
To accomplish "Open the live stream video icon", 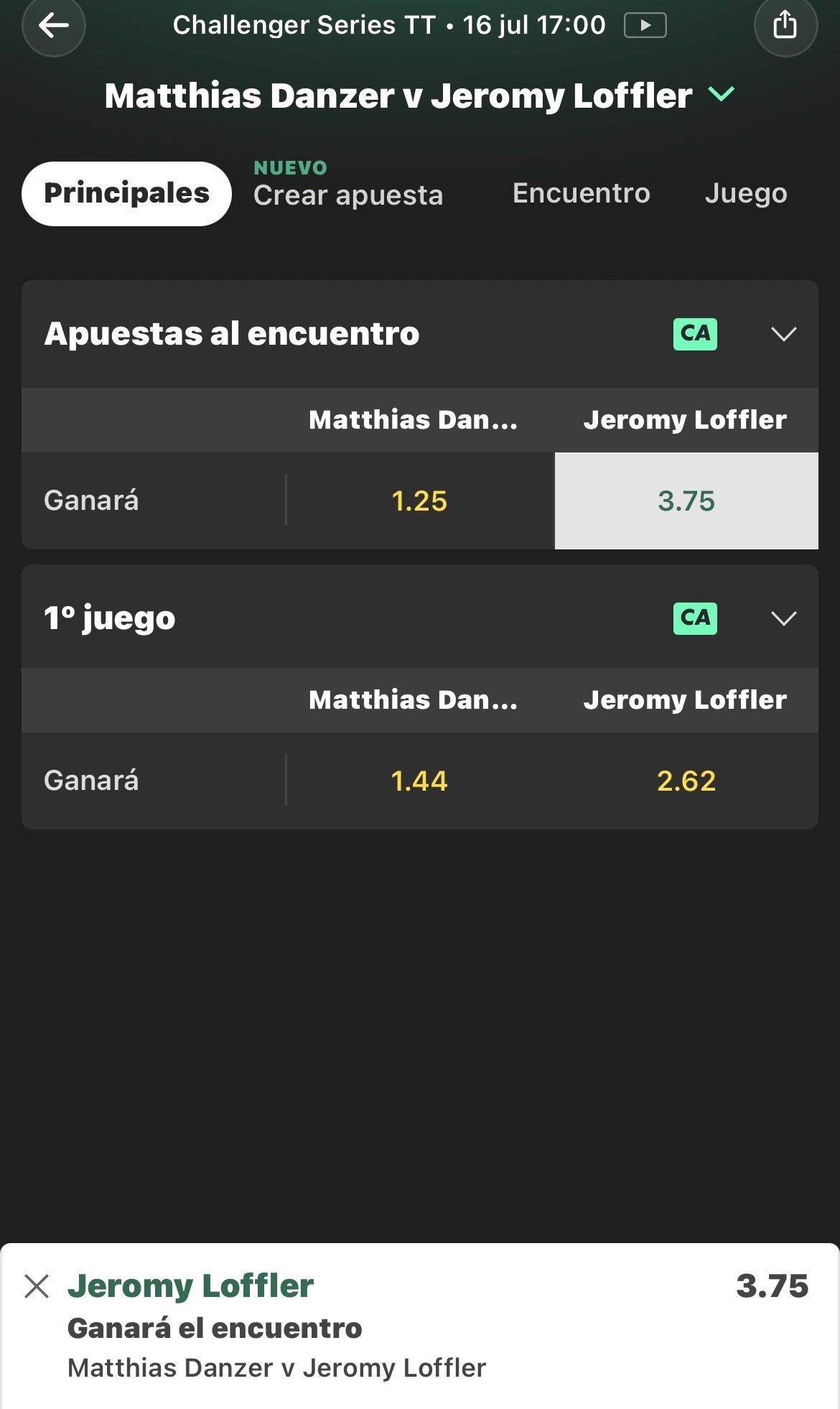I will point(645,26).
